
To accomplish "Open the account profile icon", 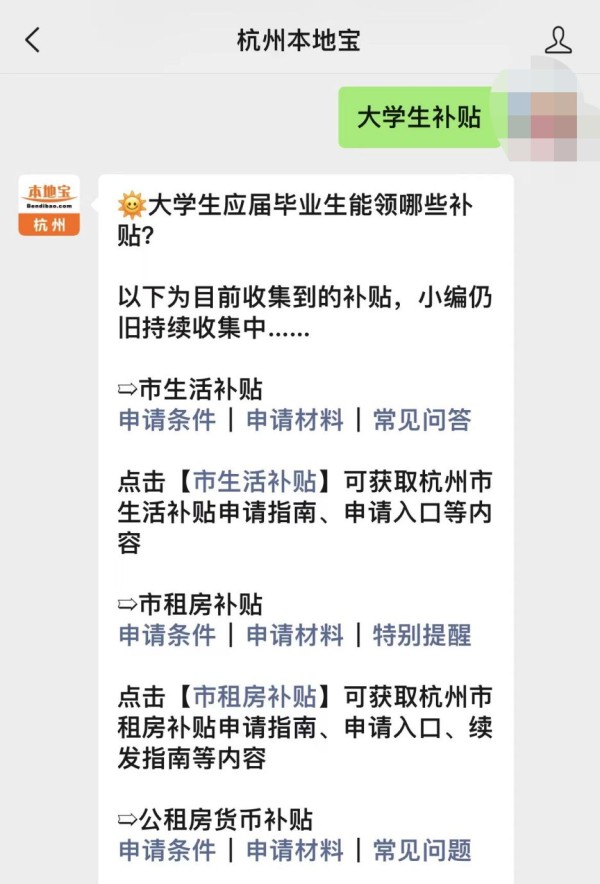I will pyautogui.click(x=558, y=40).
